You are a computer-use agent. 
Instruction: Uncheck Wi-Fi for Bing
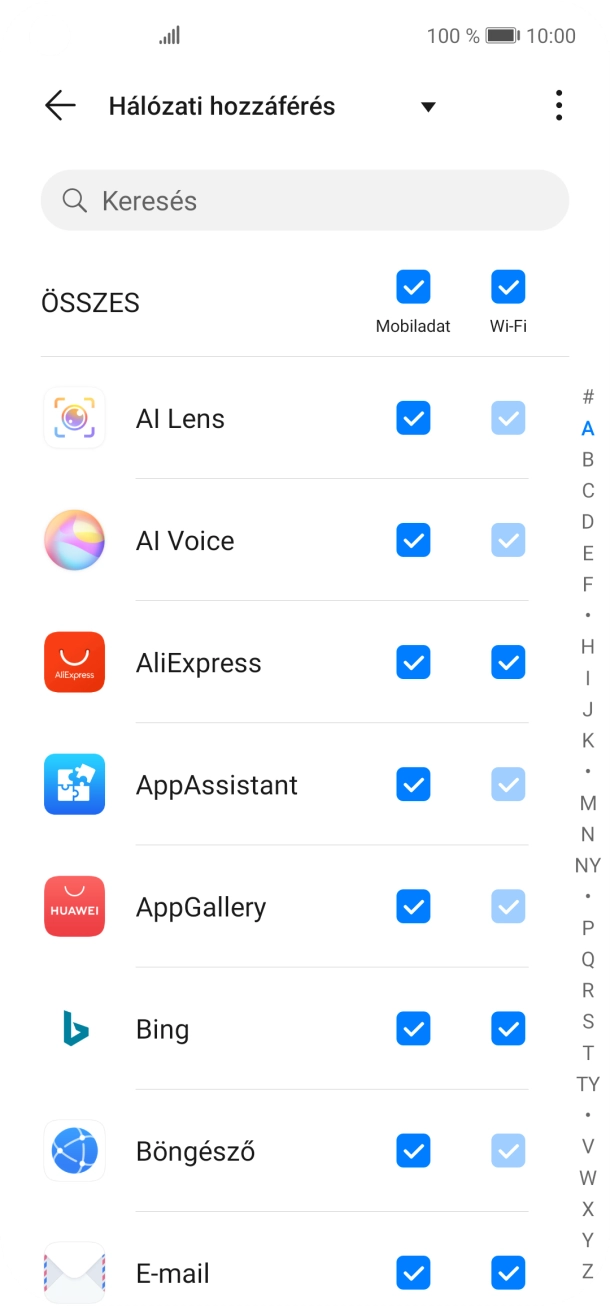[508, 1029]
